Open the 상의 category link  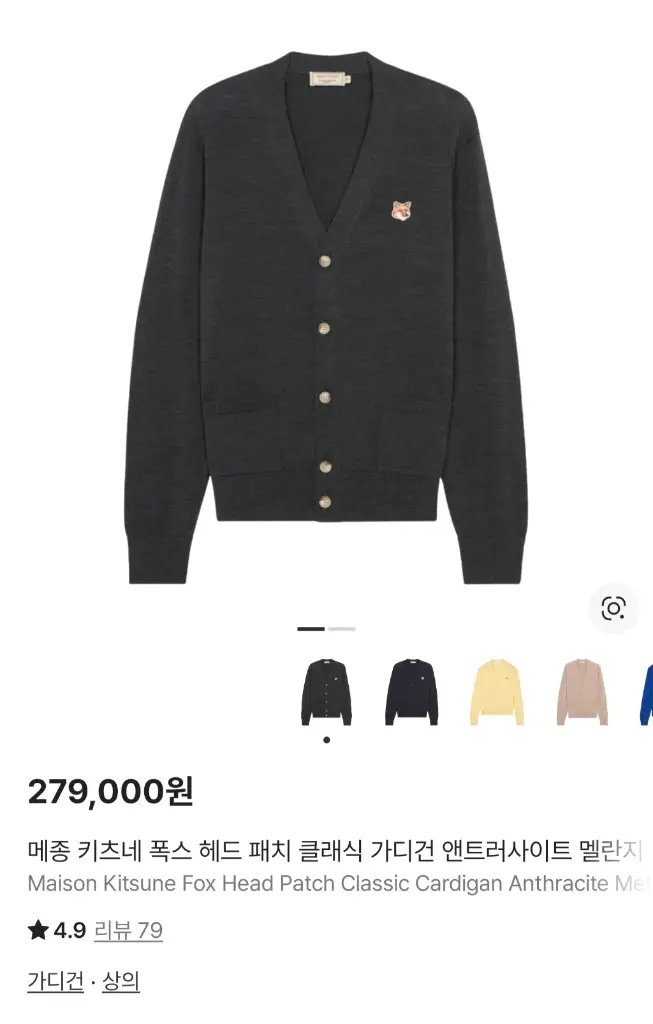[121, 981]
